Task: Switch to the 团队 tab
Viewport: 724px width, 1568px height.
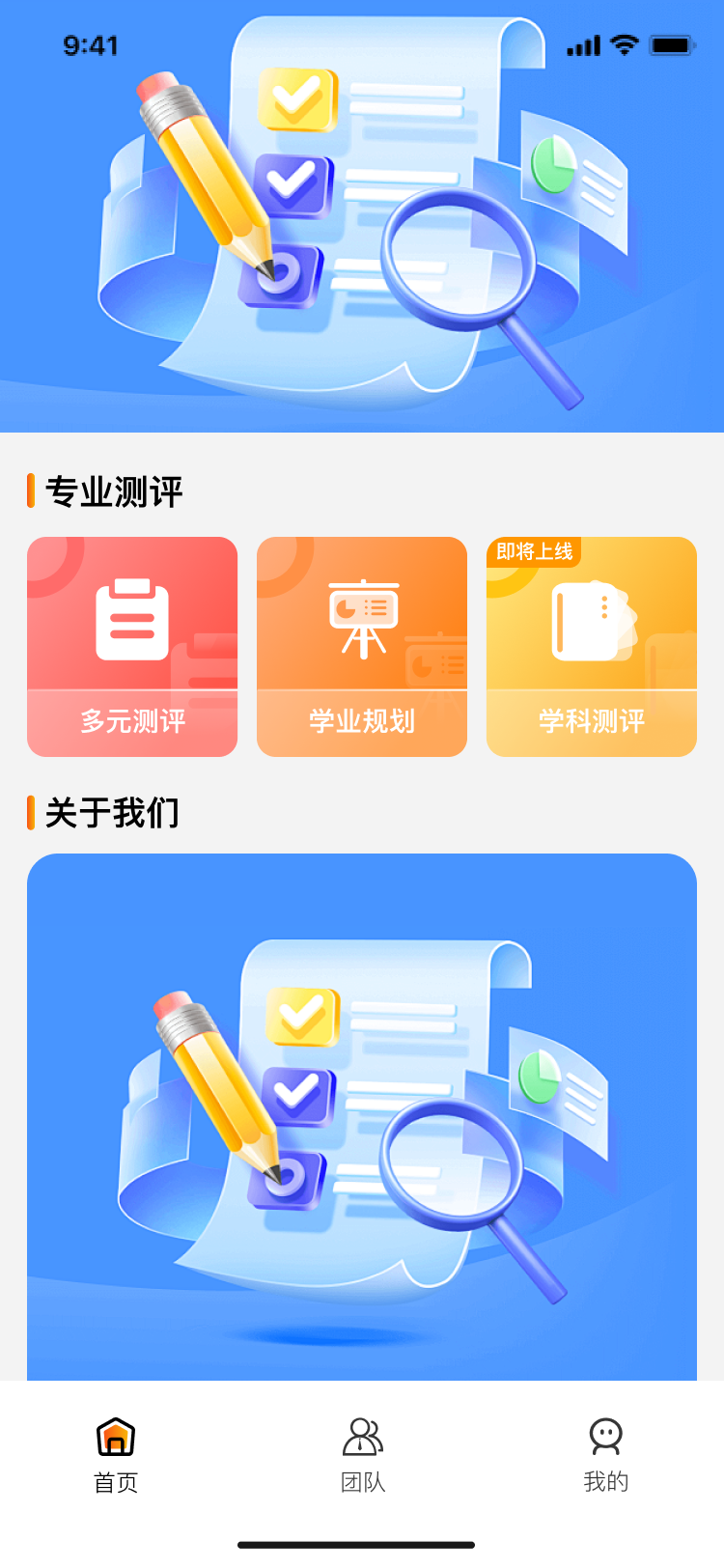Action: pyautogui.click(x=363, y=1454)
